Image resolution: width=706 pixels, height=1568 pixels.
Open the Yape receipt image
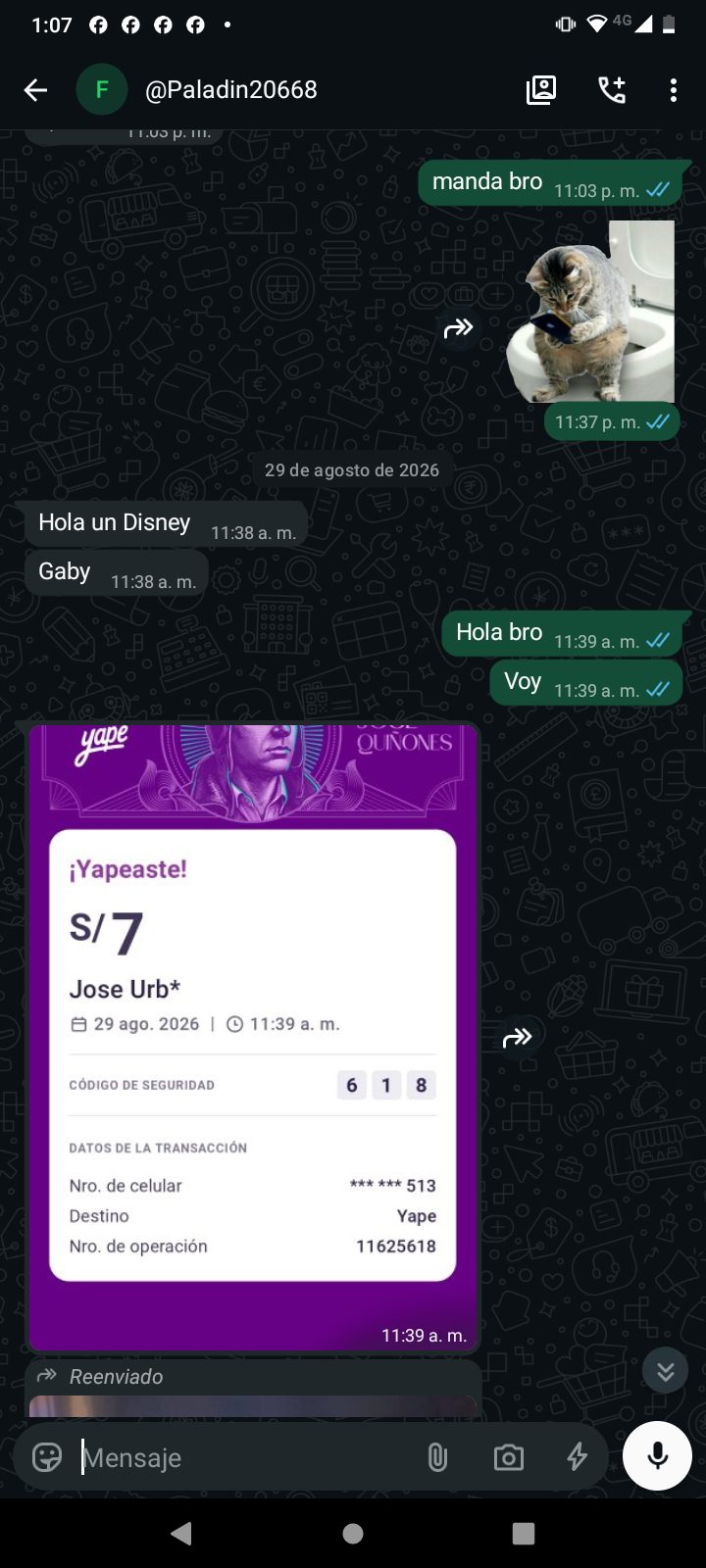[253, 1038]
